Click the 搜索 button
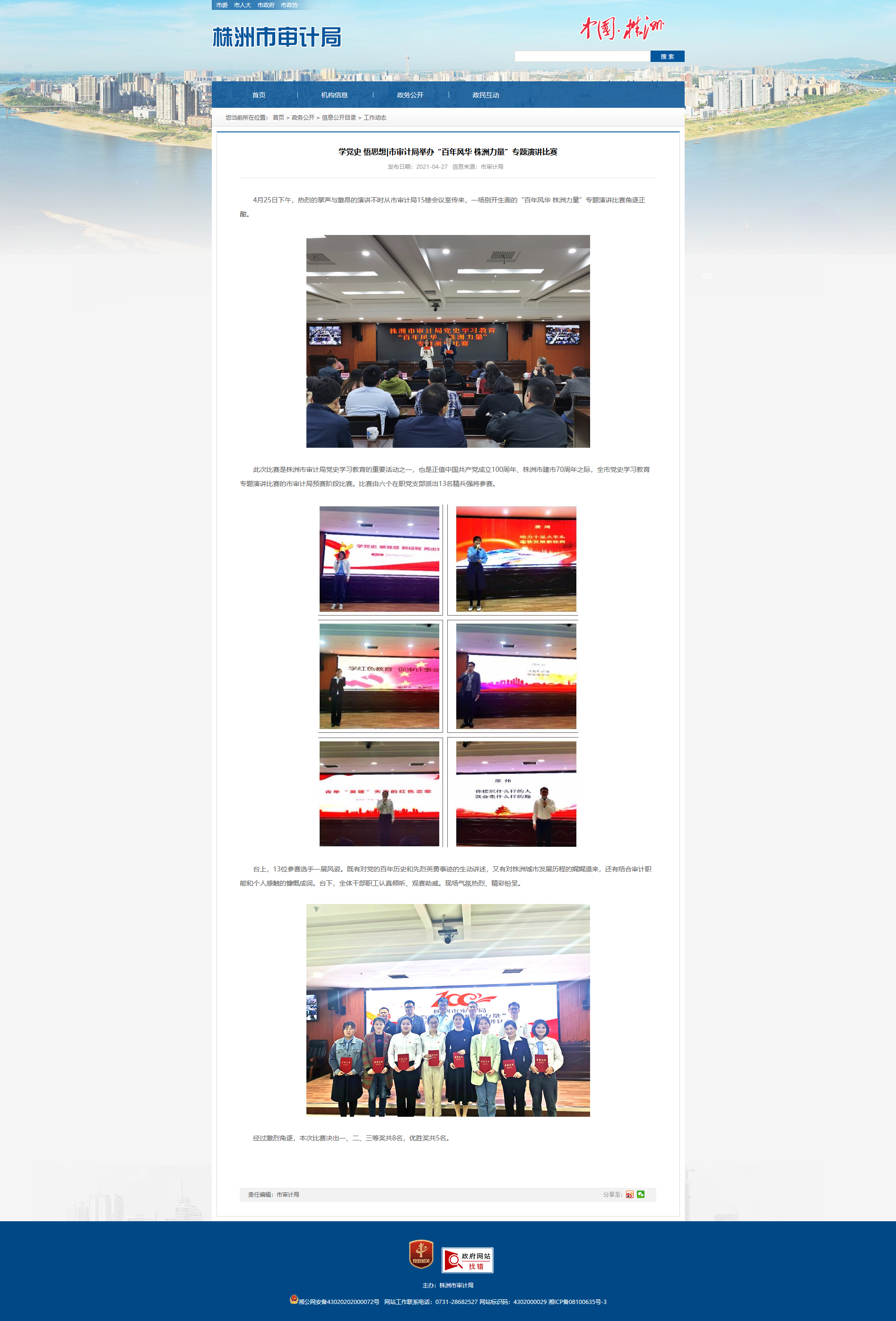 click(668, 56)
